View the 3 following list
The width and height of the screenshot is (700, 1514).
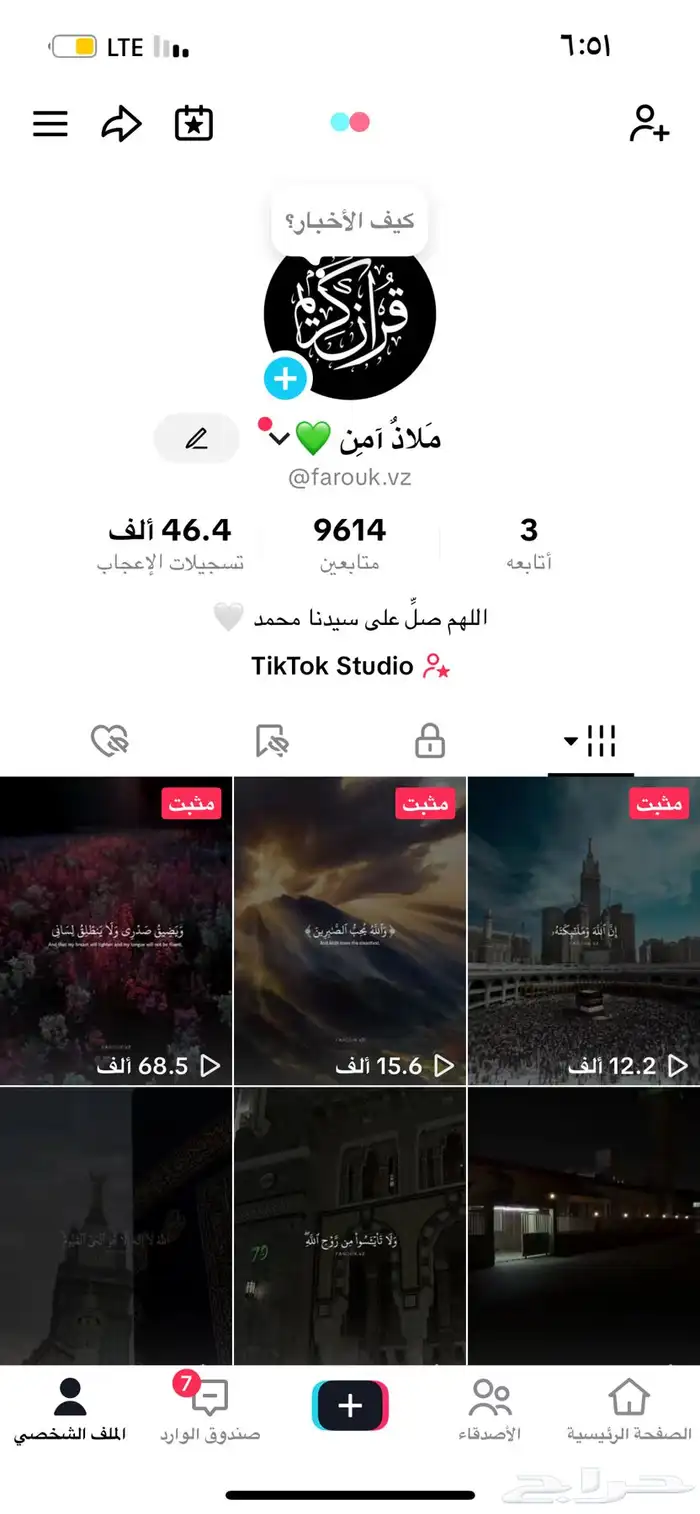(529, 543)
